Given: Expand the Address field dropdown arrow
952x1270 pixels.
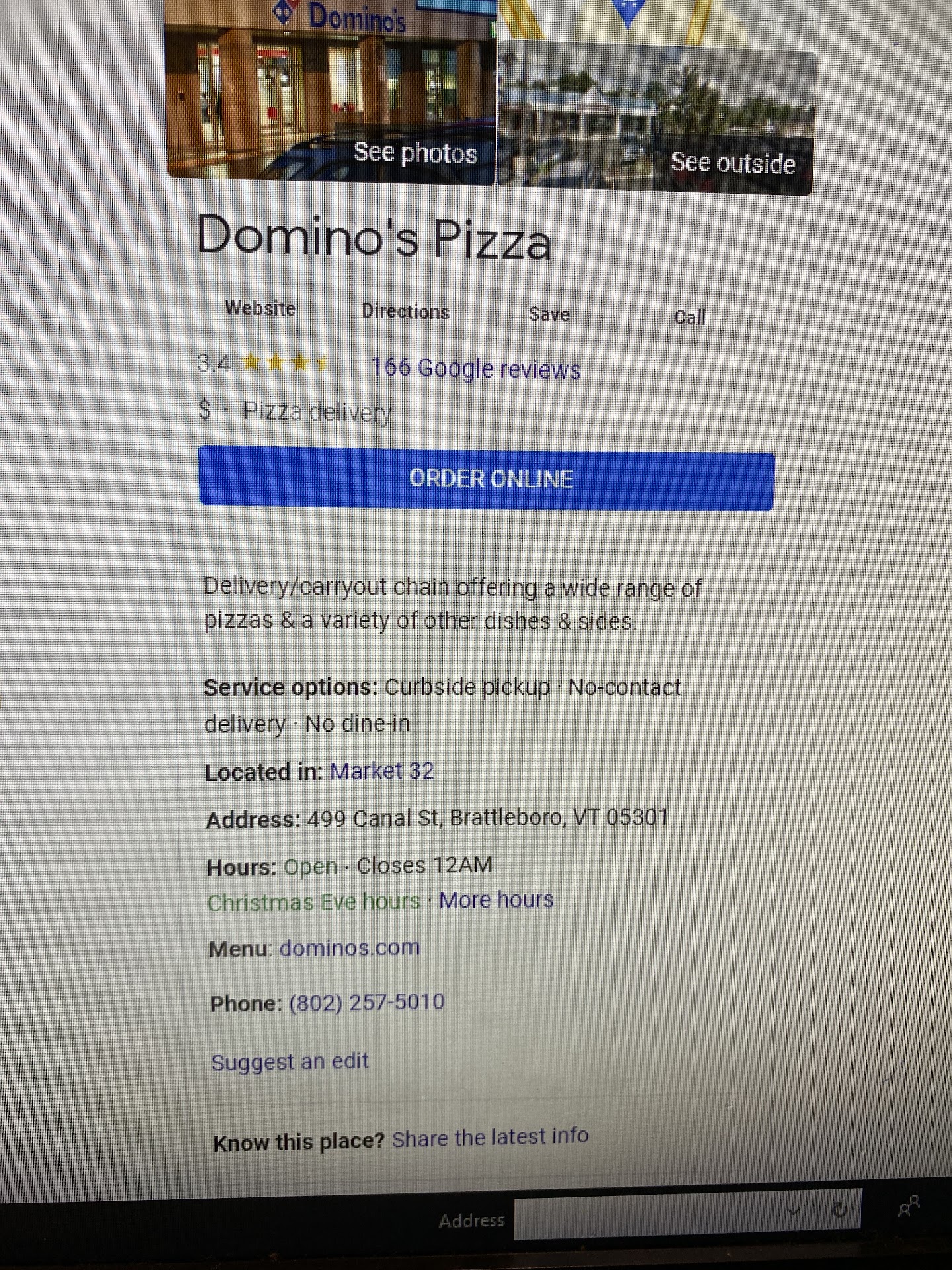Looking at the screenshot, I should click(794, 1212).
